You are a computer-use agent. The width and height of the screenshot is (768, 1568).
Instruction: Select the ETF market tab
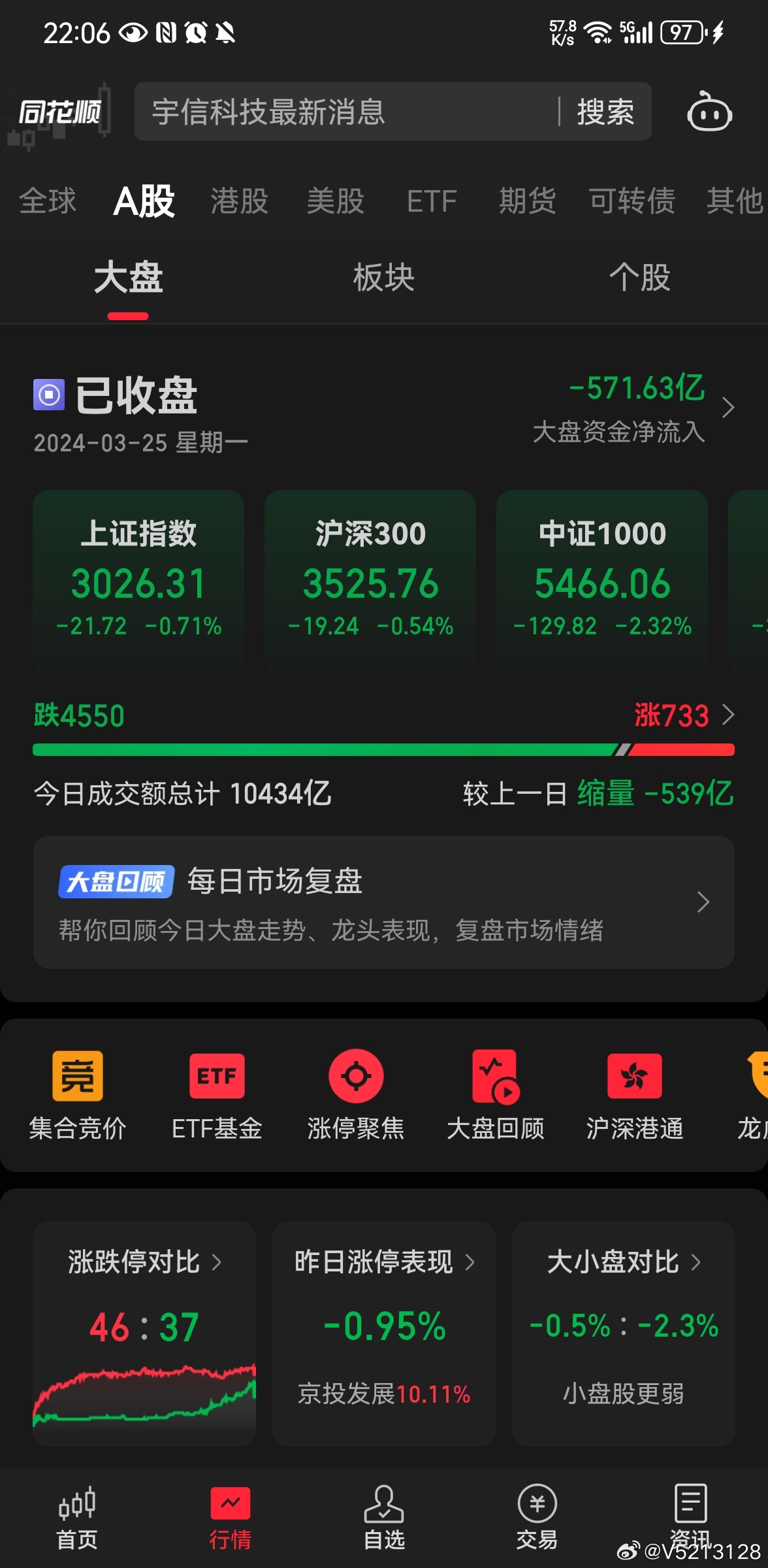[432, 201]
